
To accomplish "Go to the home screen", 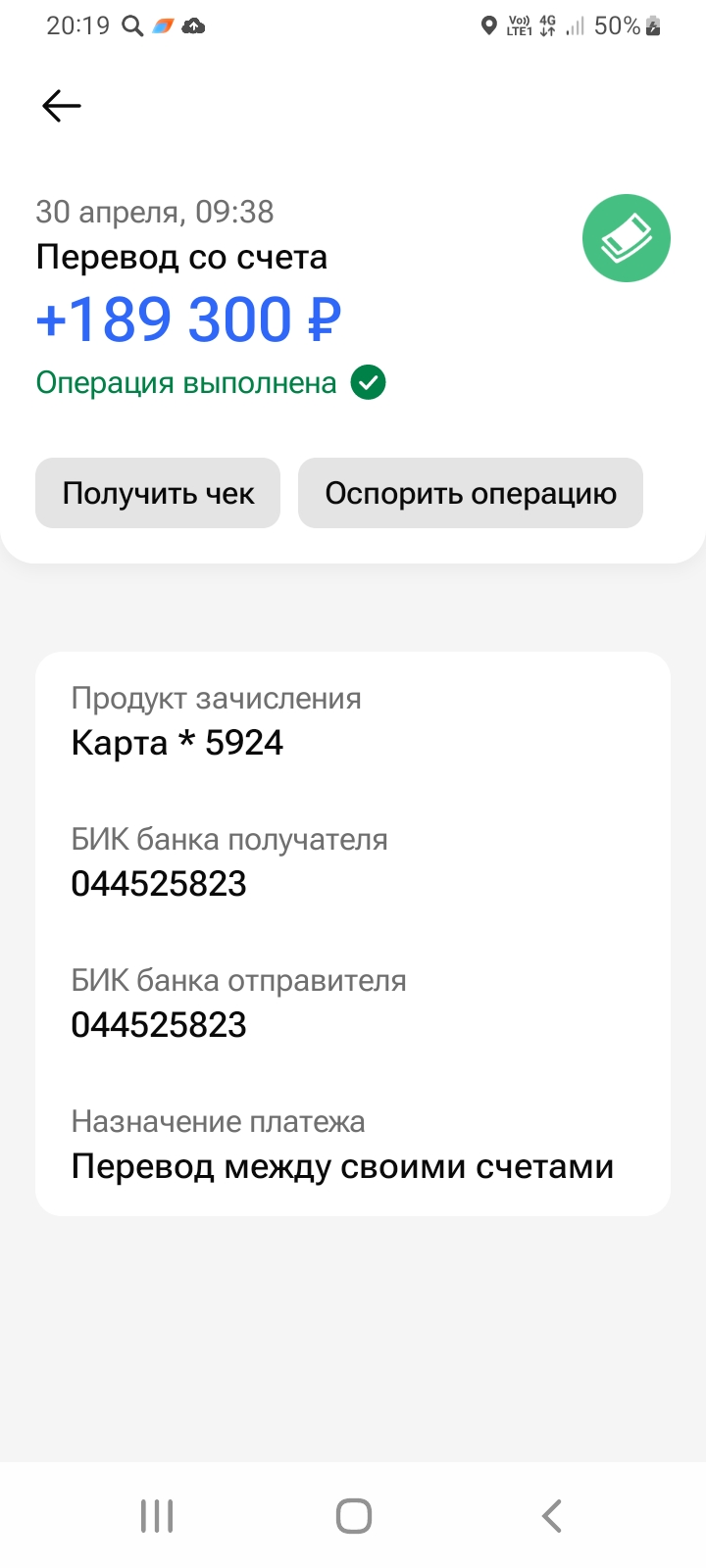I will [353, 1516].
